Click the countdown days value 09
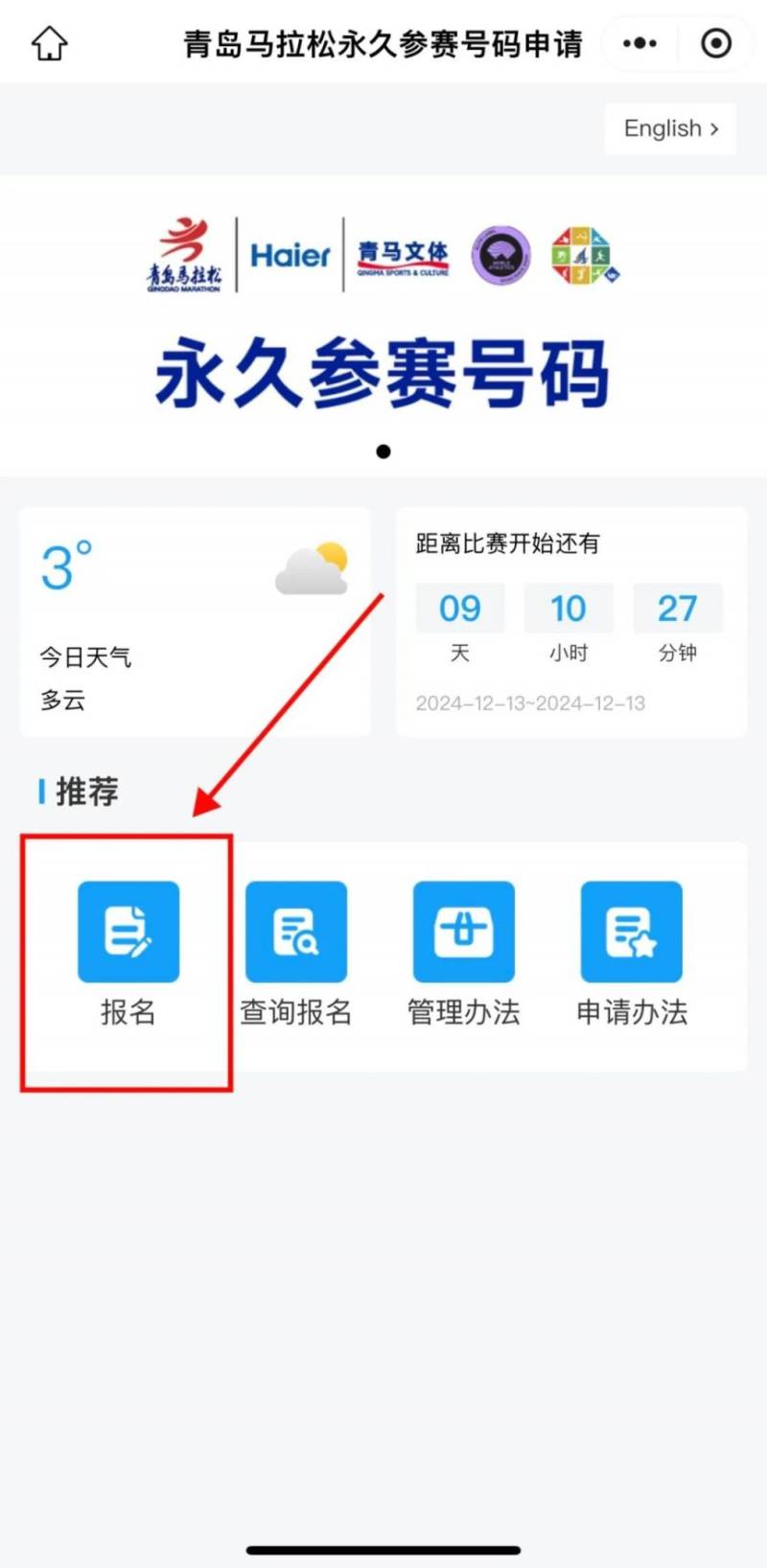The image size is (767, 1568). [x=461, y=608]
